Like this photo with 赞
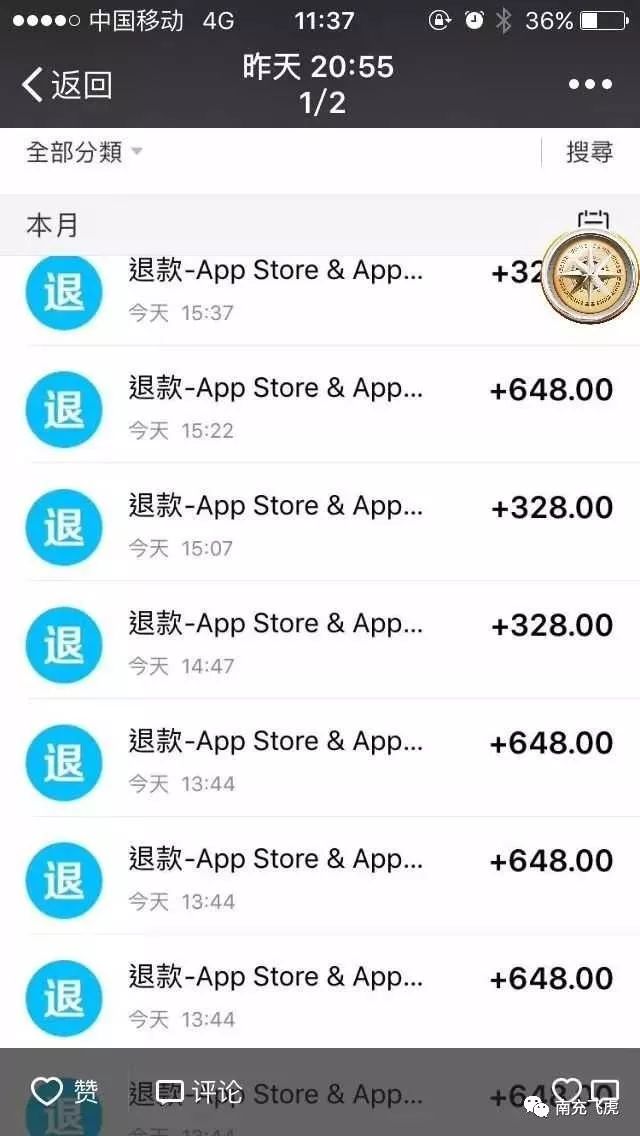 tap(64, 1090)
